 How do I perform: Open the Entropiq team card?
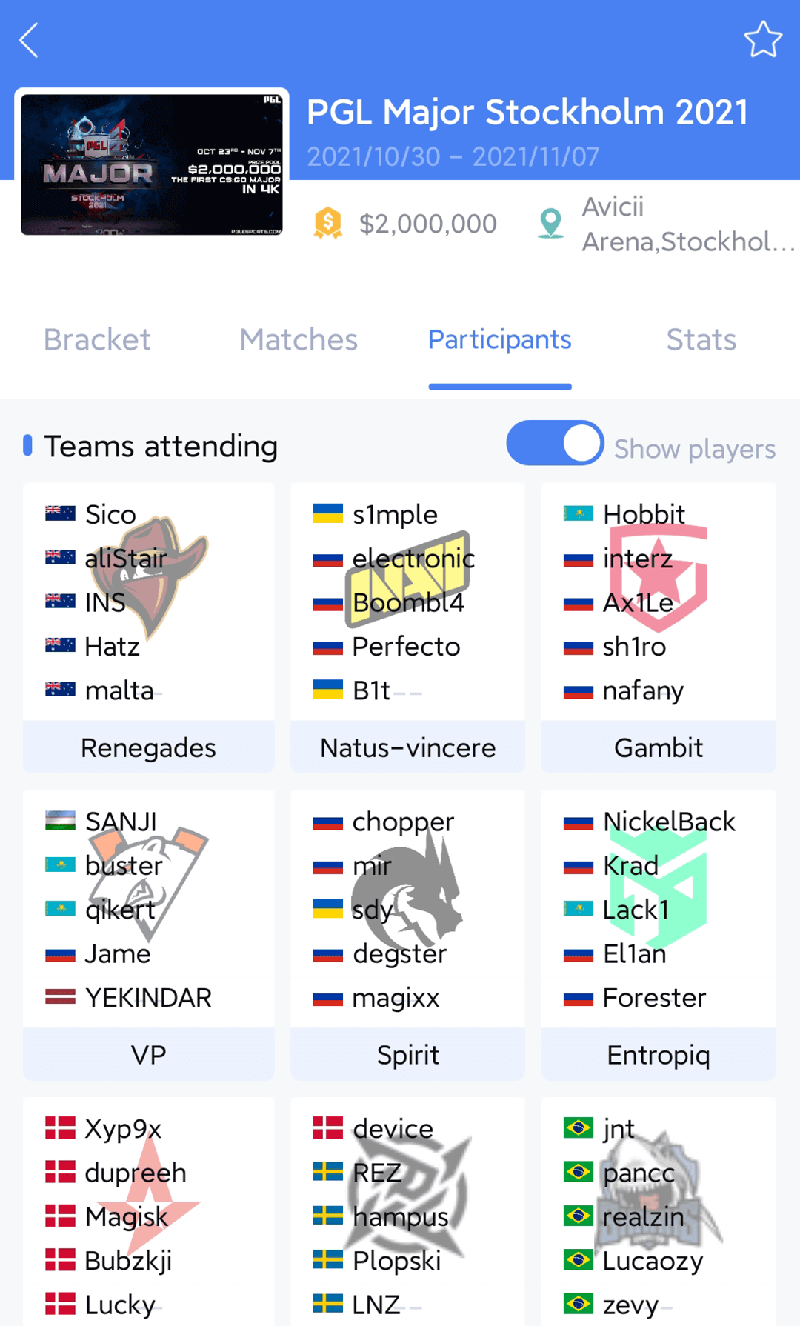[x=658, y=935]
